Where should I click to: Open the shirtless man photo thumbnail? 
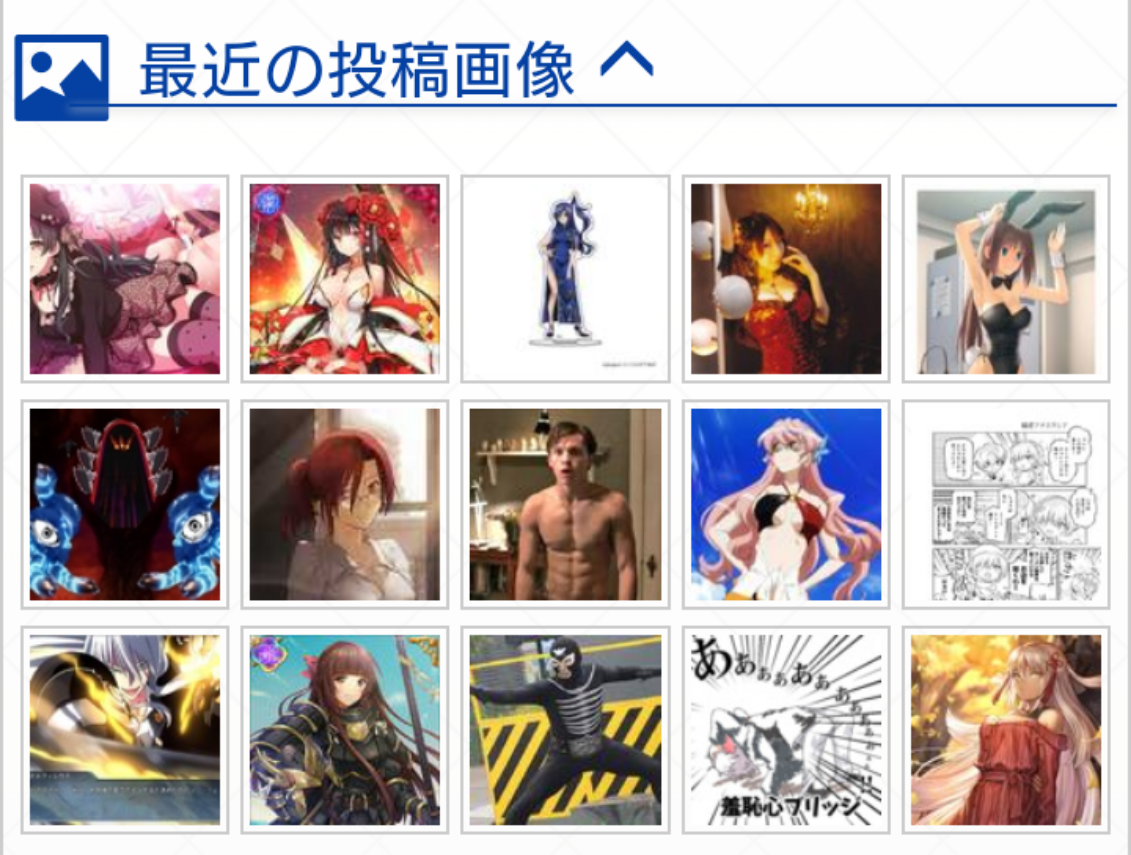click(x=566, y=504)
